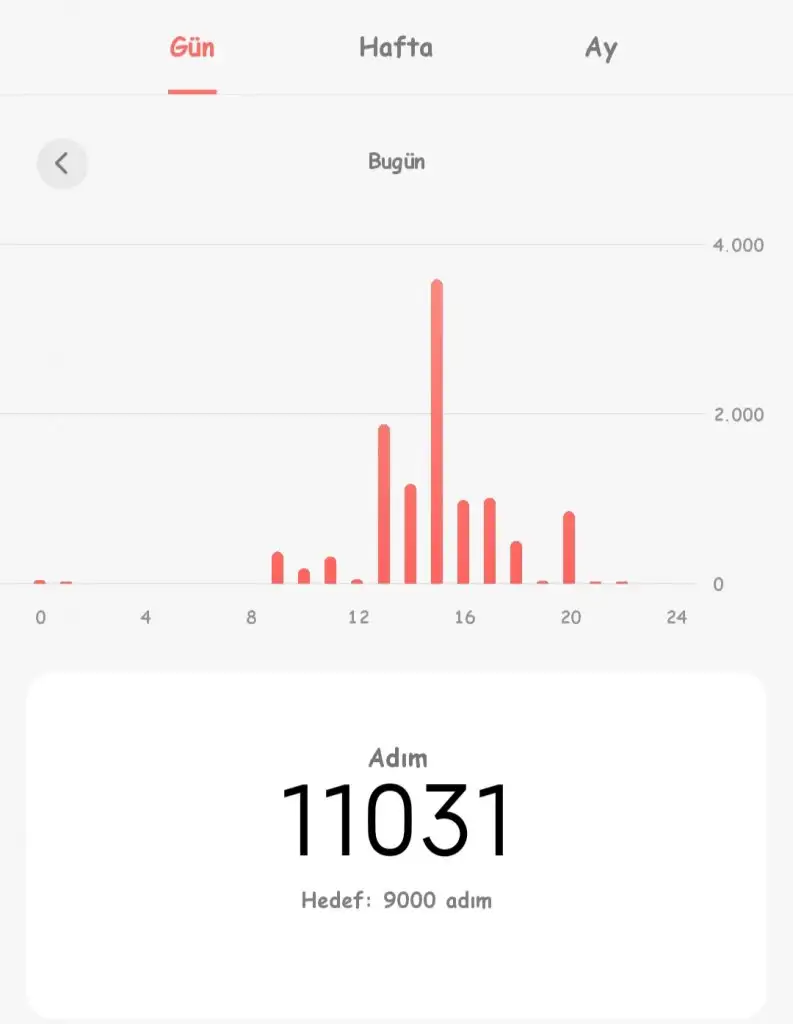793x1024 pixels.
Task: Open the Ay tab
Action: [x=601, y=48]
